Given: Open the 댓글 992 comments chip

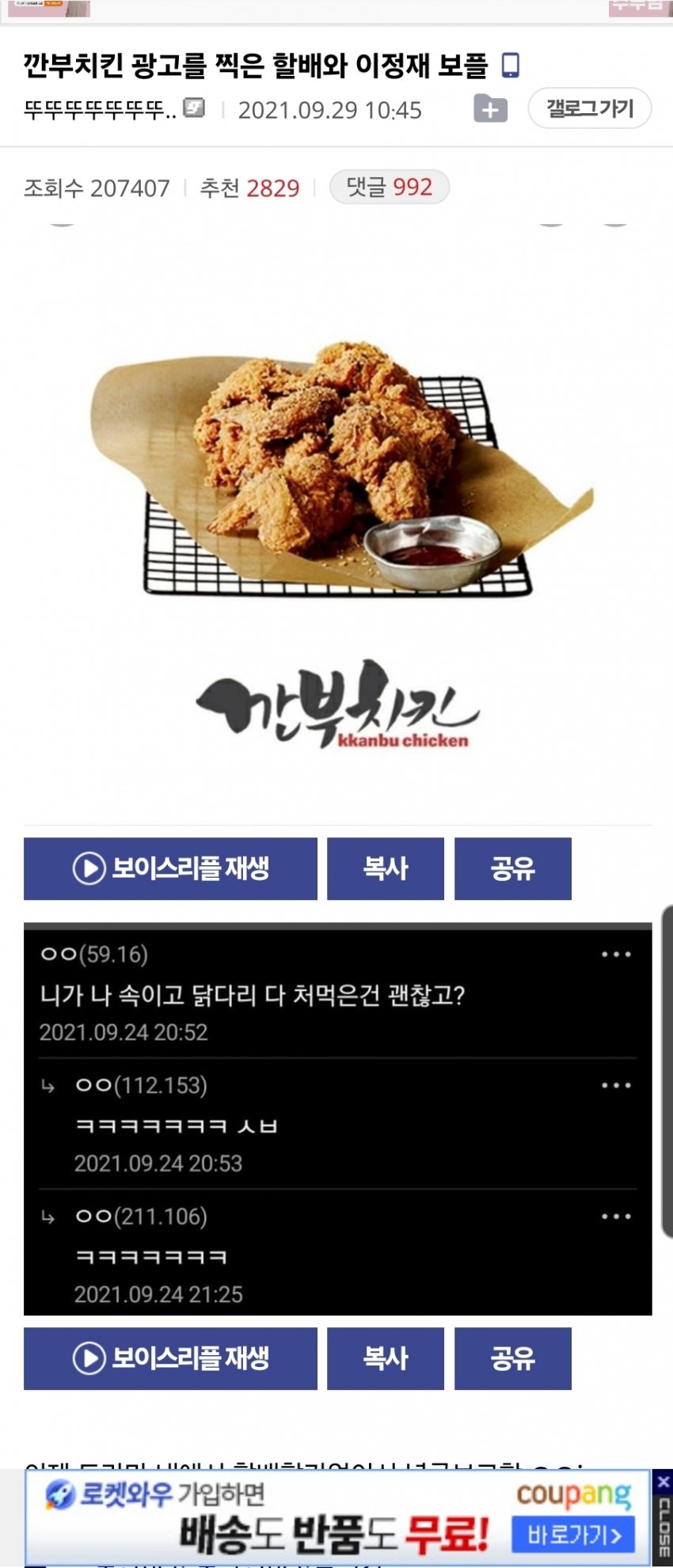Looking at the screenshot, I should (390, 188).
